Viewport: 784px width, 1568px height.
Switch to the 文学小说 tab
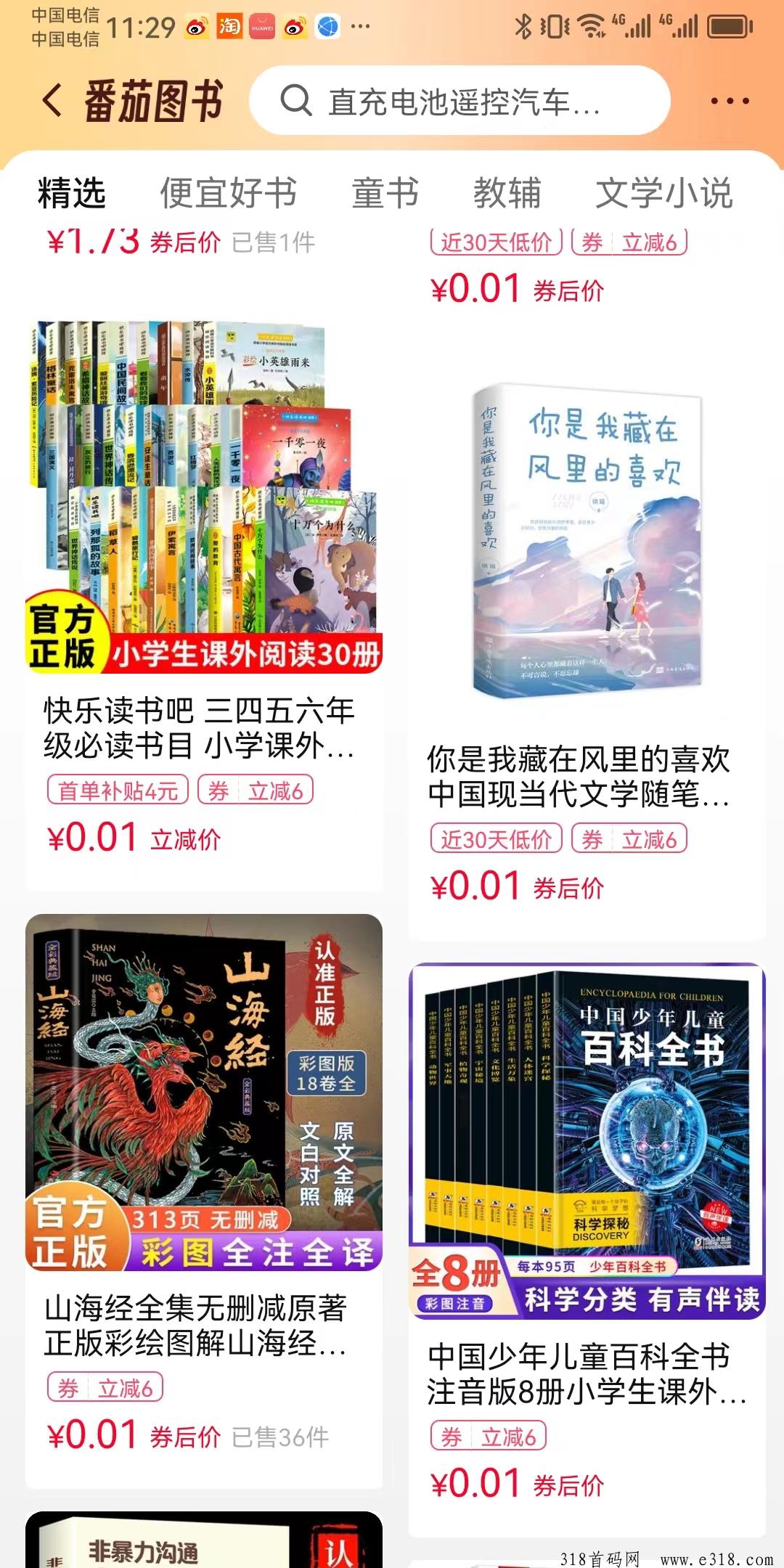coord(663,193)
